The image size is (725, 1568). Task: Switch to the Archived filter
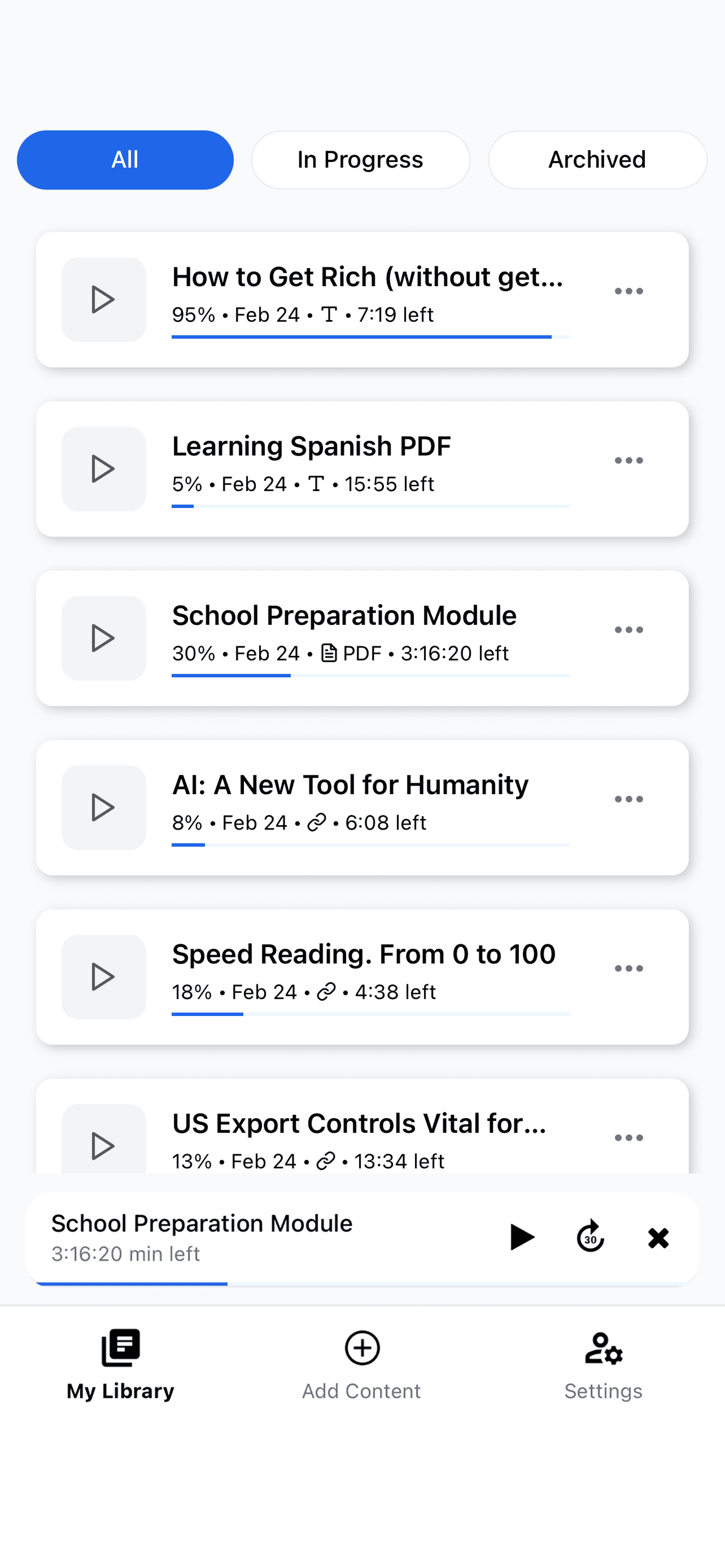tap(597, 160)
